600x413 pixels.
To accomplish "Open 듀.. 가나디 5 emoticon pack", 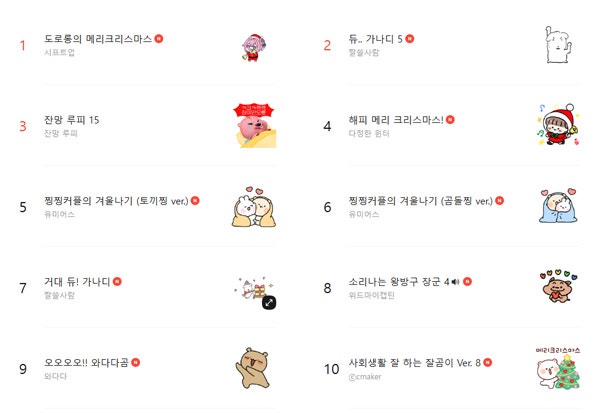I will click(x=375, y=39).
